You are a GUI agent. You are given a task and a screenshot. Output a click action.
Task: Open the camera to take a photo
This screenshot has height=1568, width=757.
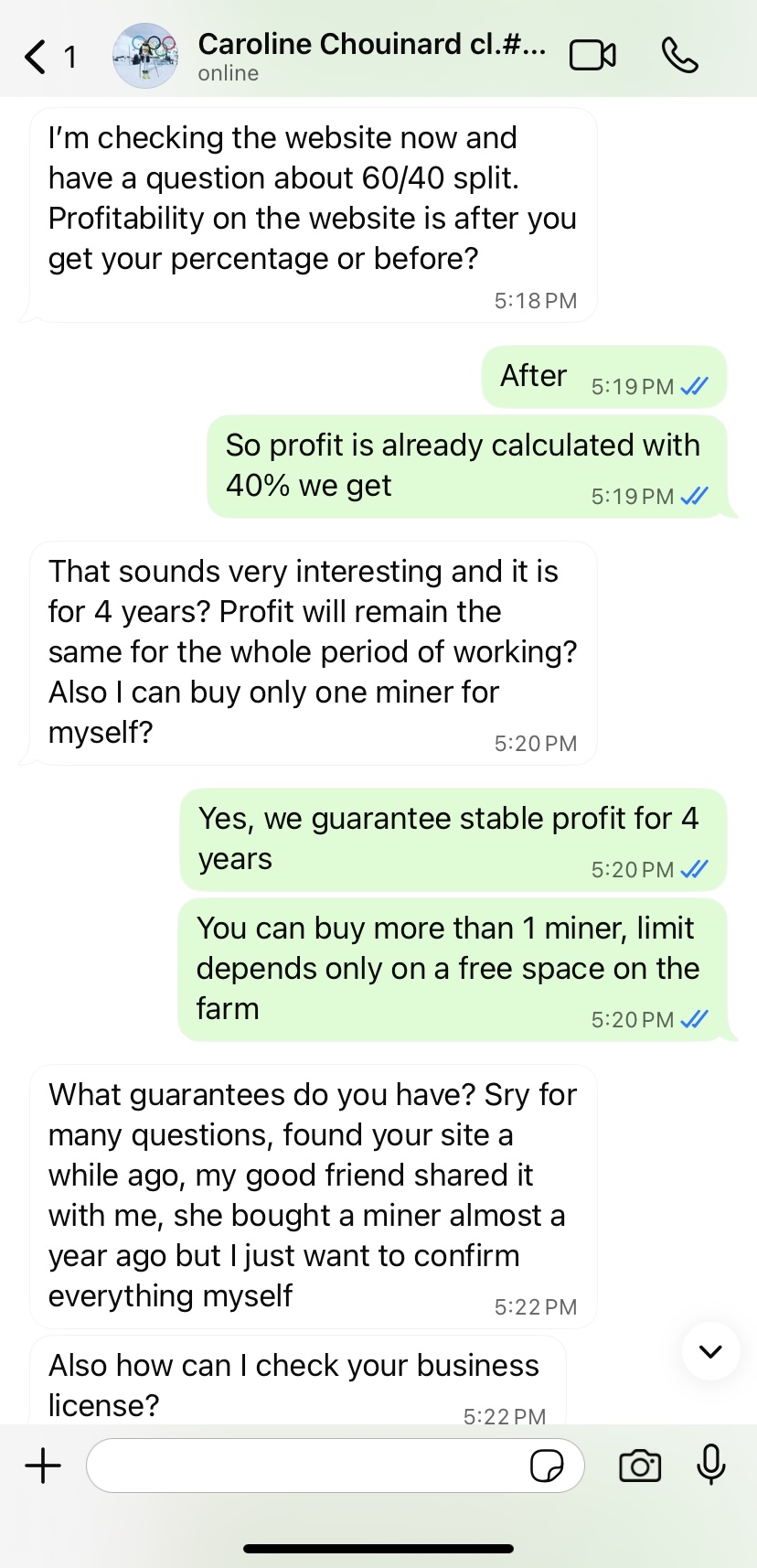(640, 1466)
